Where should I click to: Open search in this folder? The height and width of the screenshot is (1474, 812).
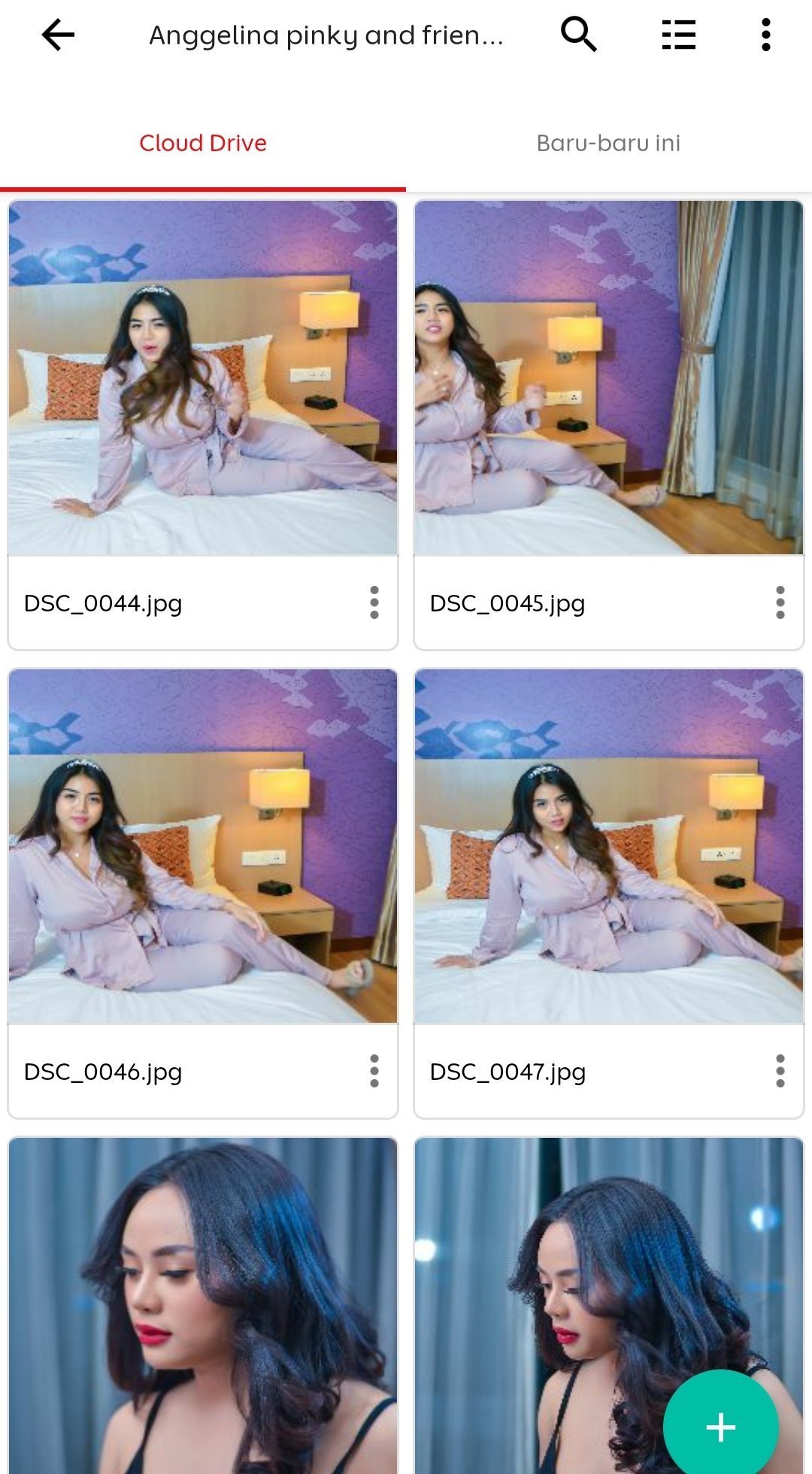tap(578, 35)
